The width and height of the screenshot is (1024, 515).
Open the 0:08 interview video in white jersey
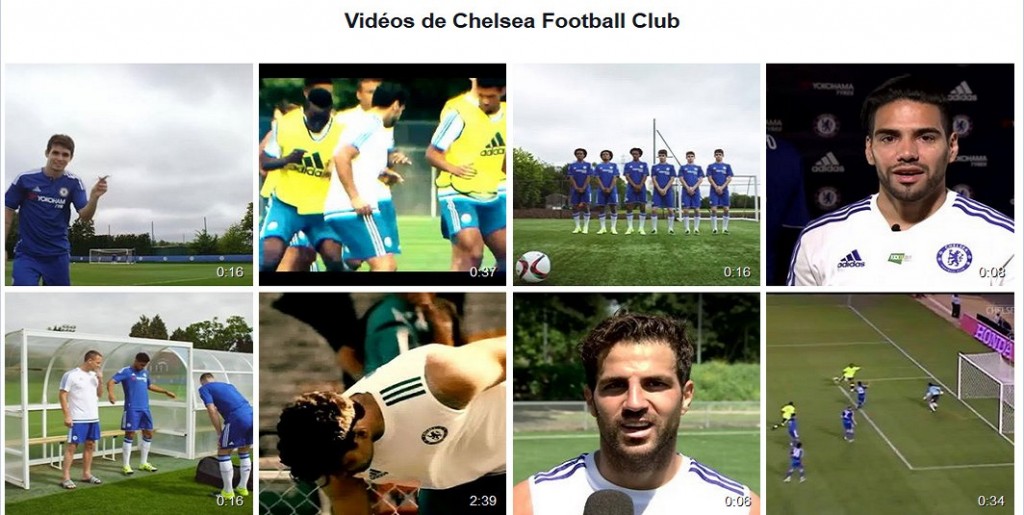pos(890,175)
